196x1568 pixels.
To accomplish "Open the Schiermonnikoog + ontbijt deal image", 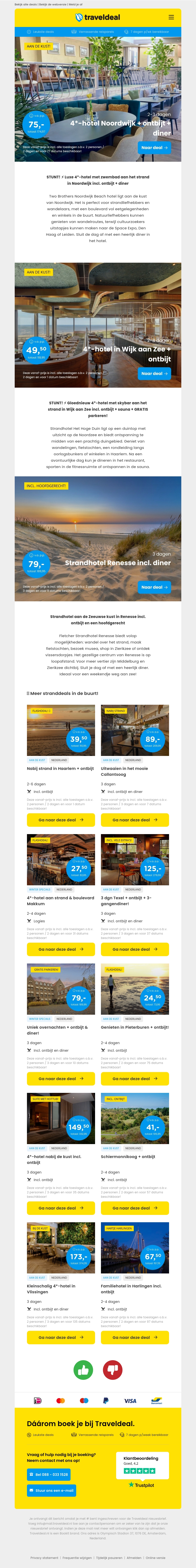I will click(x=135, y=1118).
